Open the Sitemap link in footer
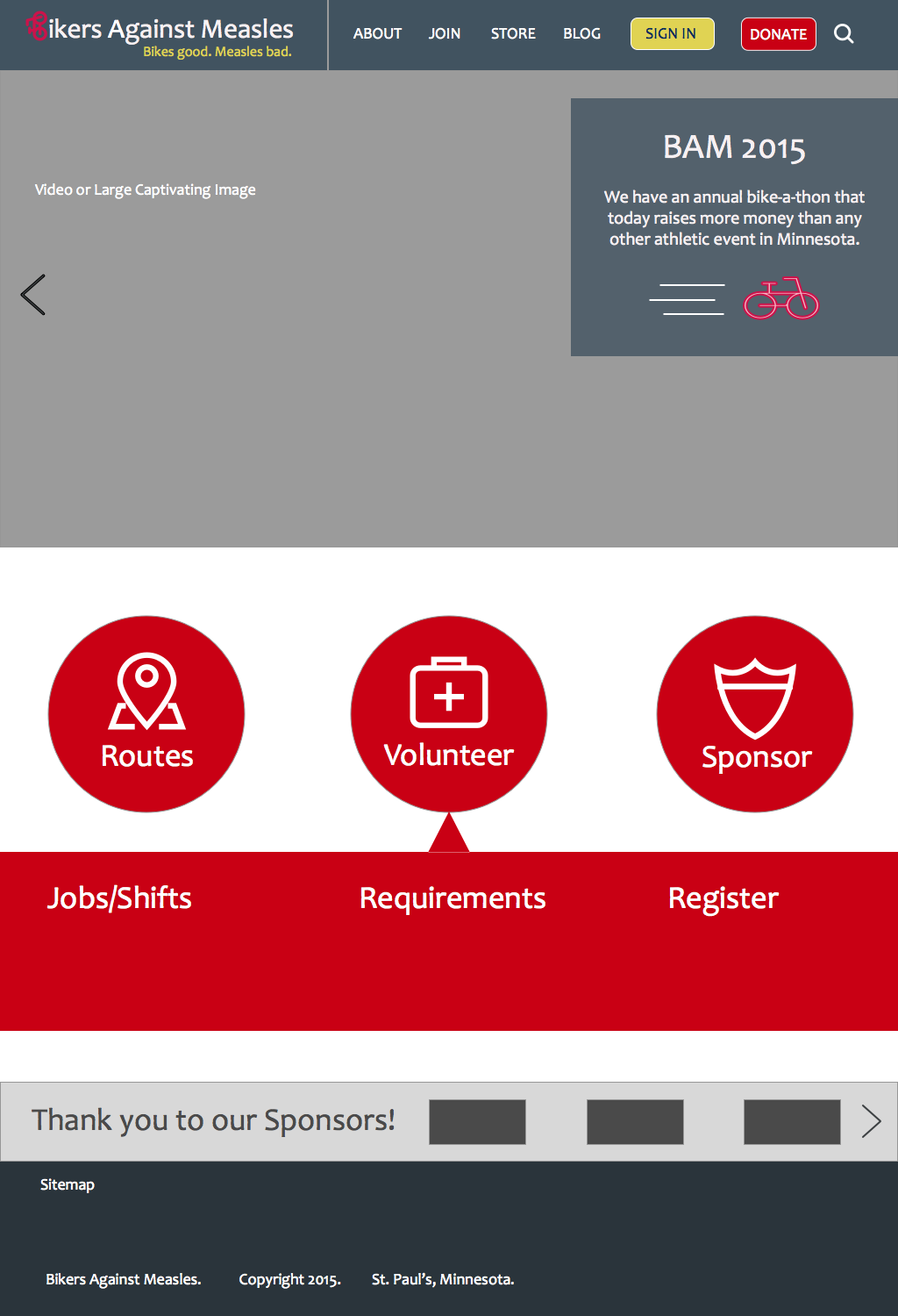The width and height of the screenshot is (898, 1316). tap(68, 1184)
